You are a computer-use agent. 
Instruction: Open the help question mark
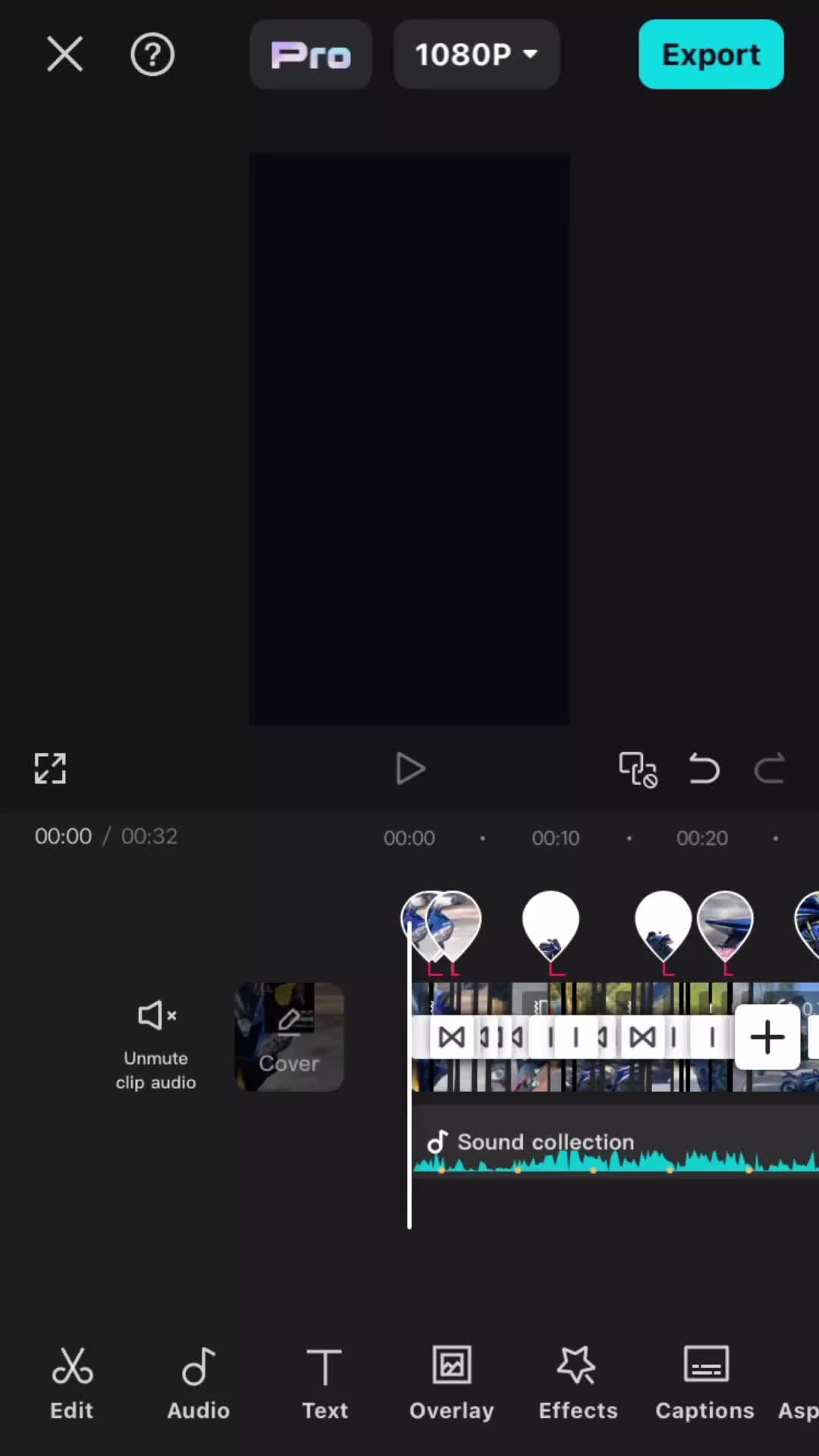pyautogui.click(x=152, y=55)
